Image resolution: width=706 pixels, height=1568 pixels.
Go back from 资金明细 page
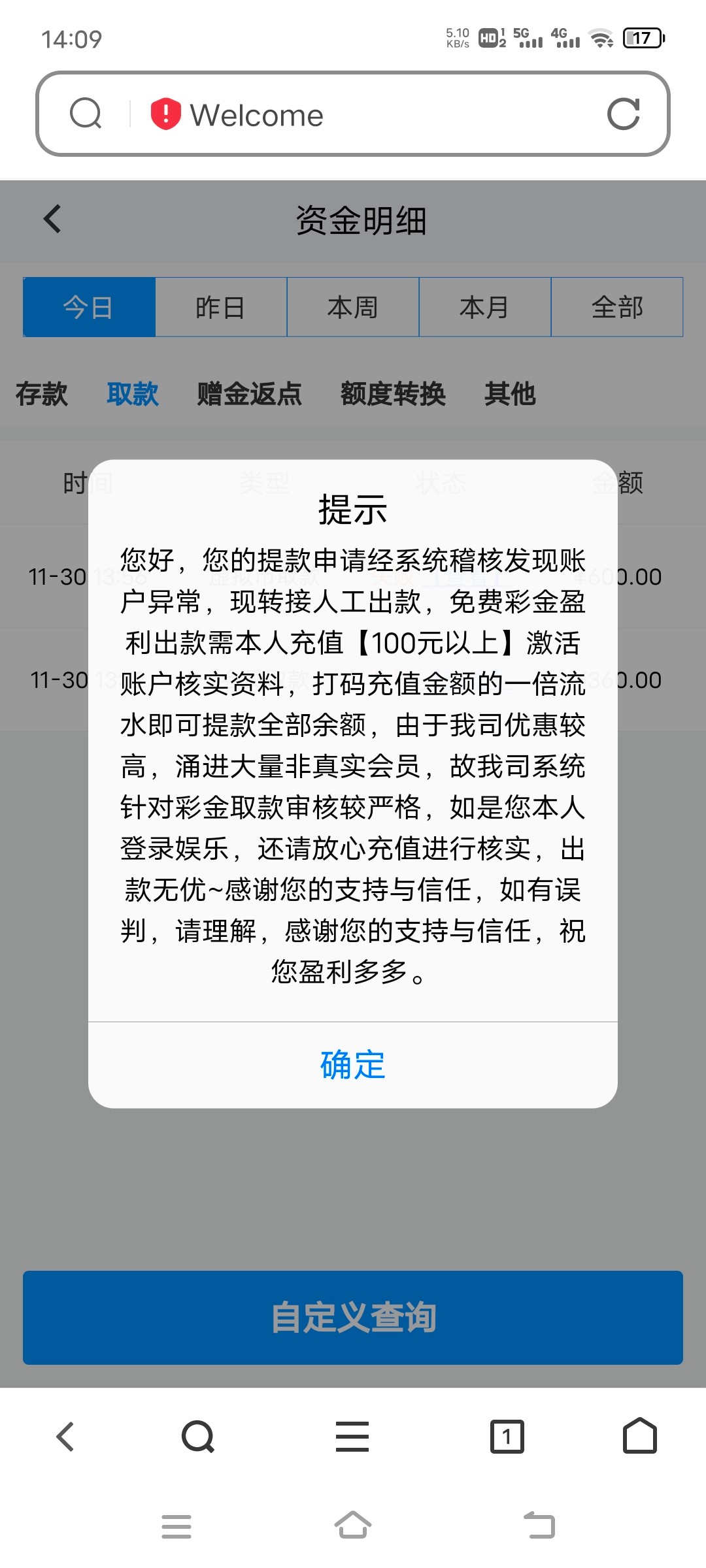53,220
